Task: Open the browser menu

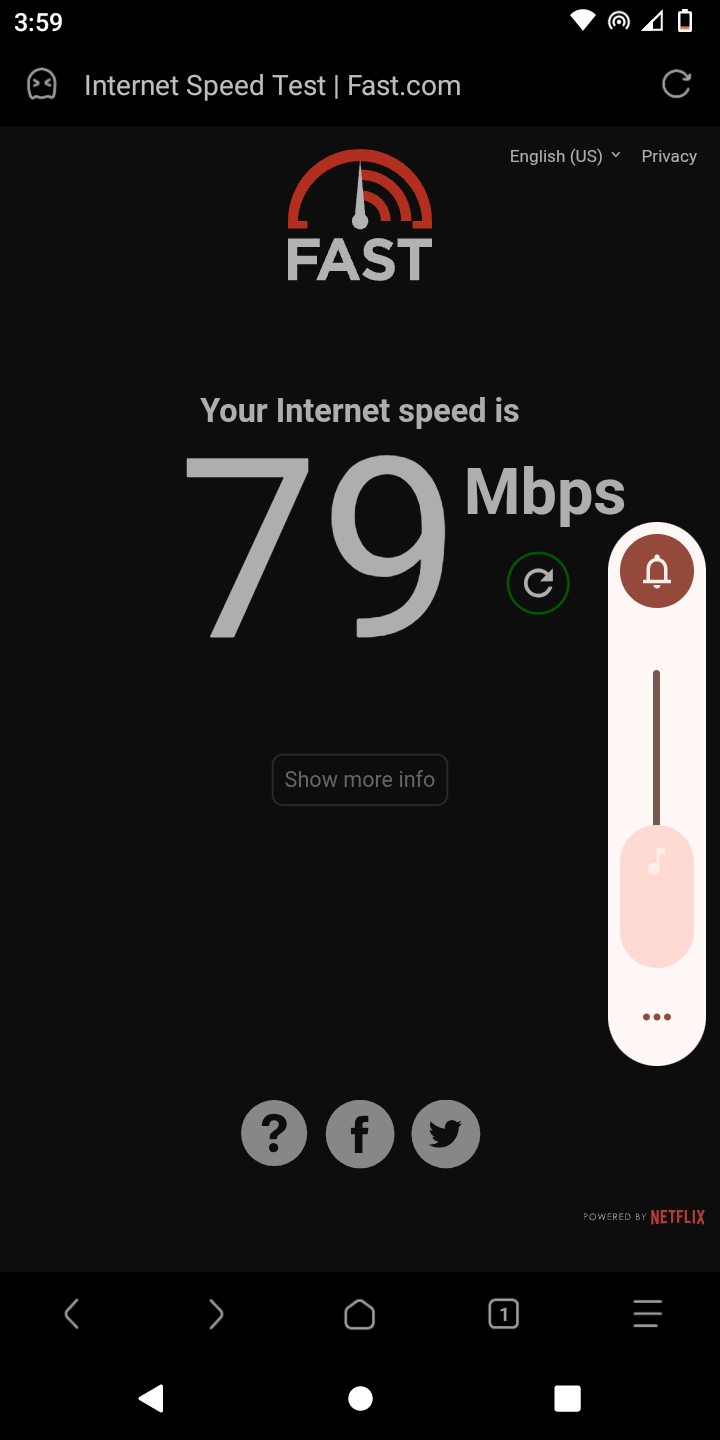Action: pyautogui.click(x=648, y=1314)
